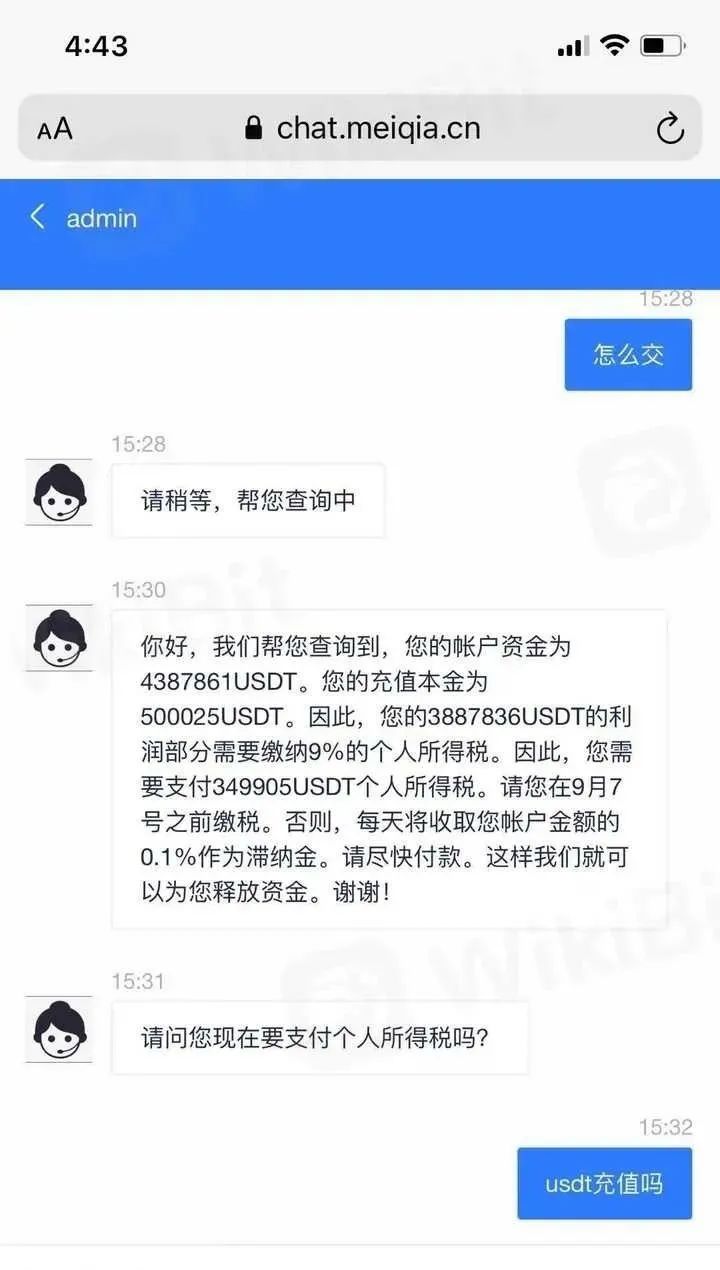Open the AA text size menu
This screenshot has width=720, height=1270.
(x=55, y=129)
